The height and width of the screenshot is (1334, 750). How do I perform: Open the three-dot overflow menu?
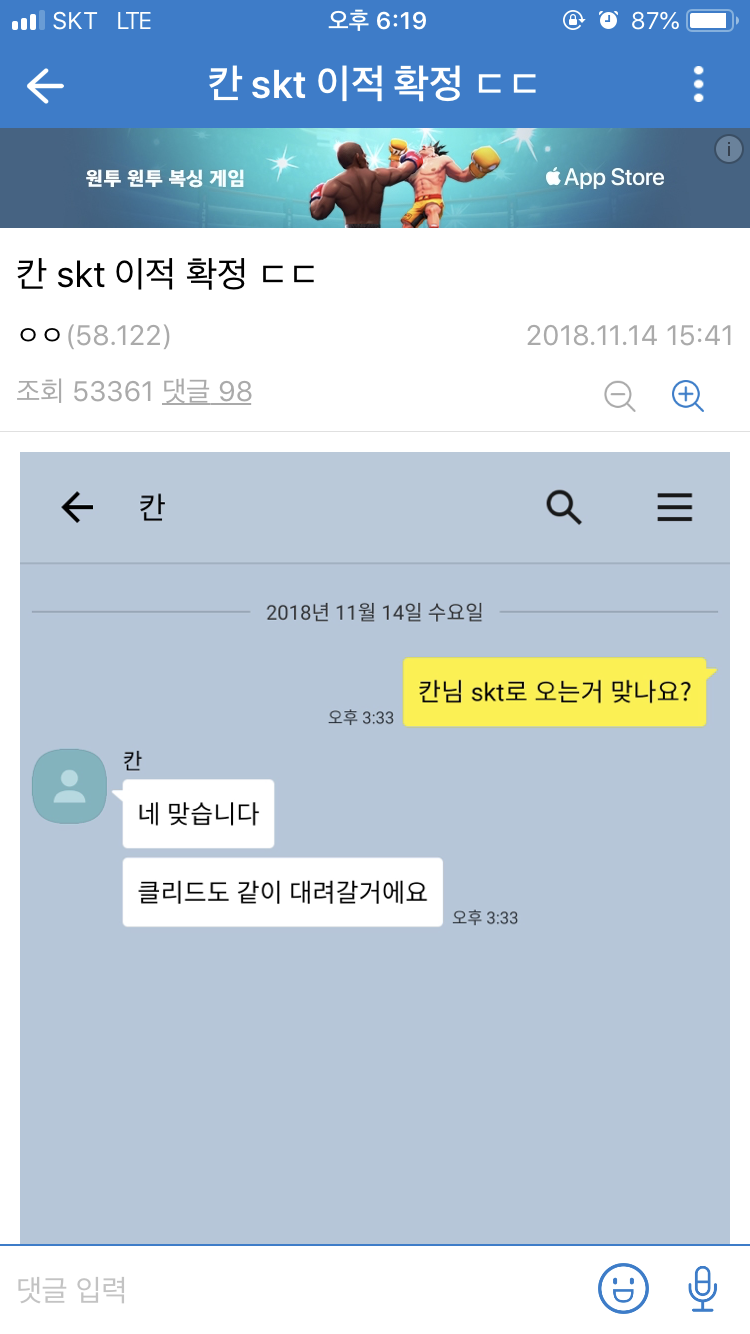click(698, 85)
